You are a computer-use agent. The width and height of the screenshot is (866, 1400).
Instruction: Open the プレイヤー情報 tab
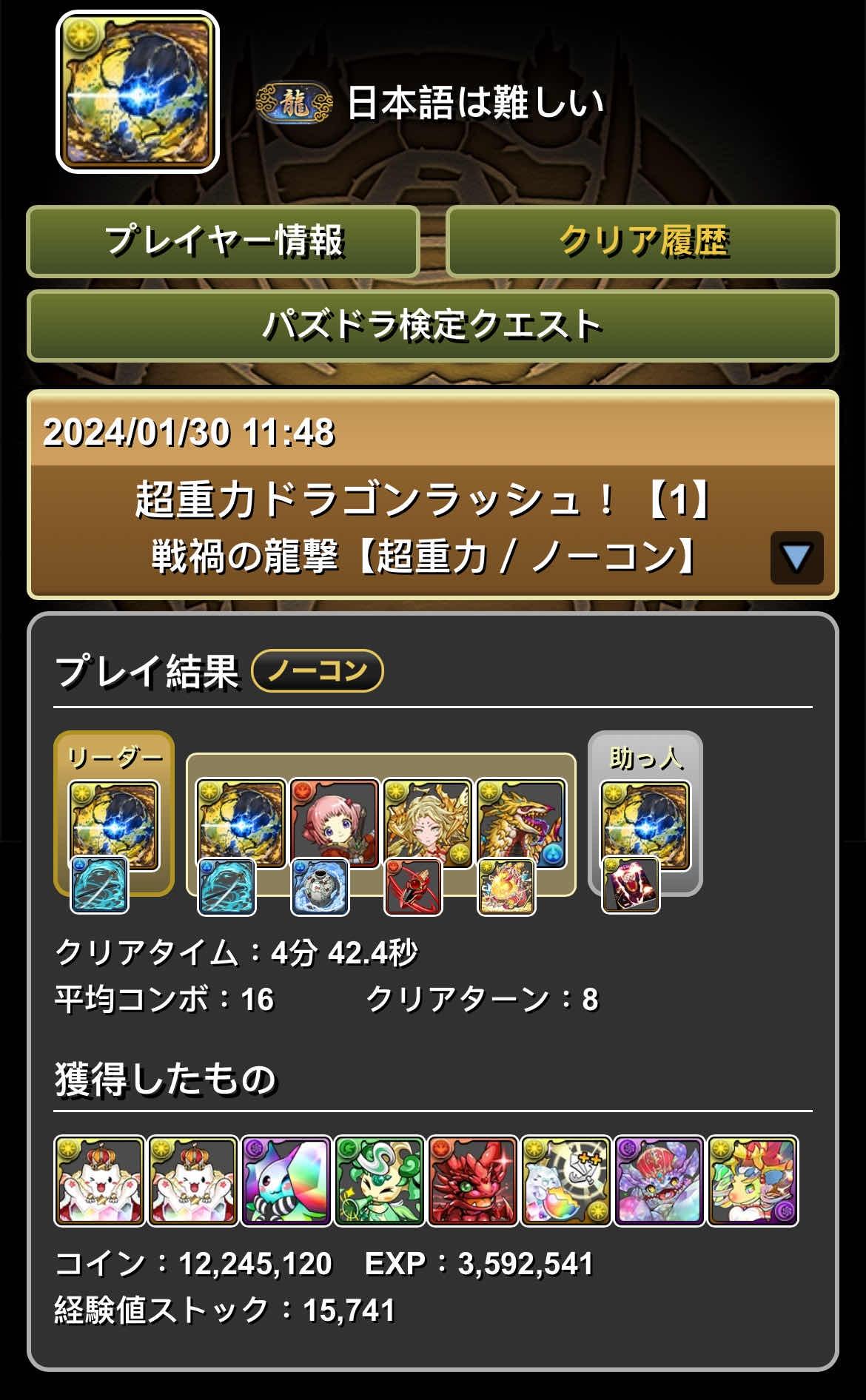(x=223, y=241)
